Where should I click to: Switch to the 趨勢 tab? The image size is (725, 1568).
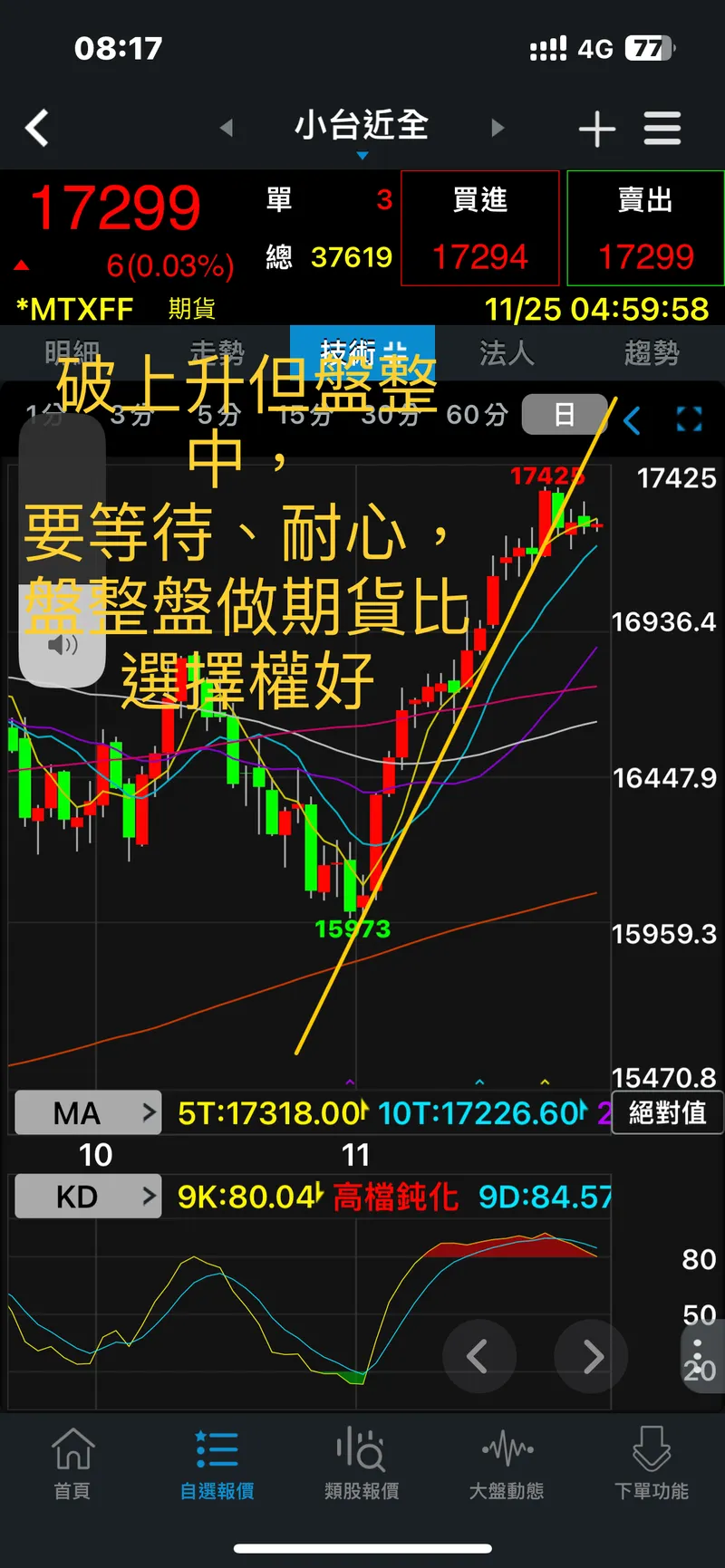[652, 352]
